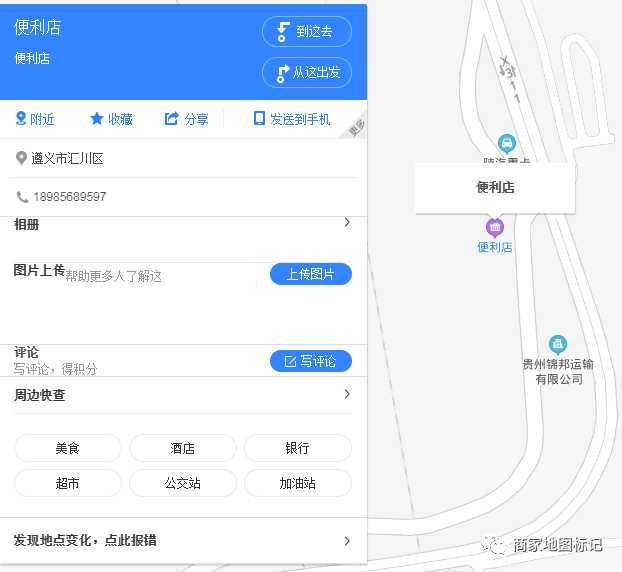Tap 写评论 to write a review

[310, 361]
